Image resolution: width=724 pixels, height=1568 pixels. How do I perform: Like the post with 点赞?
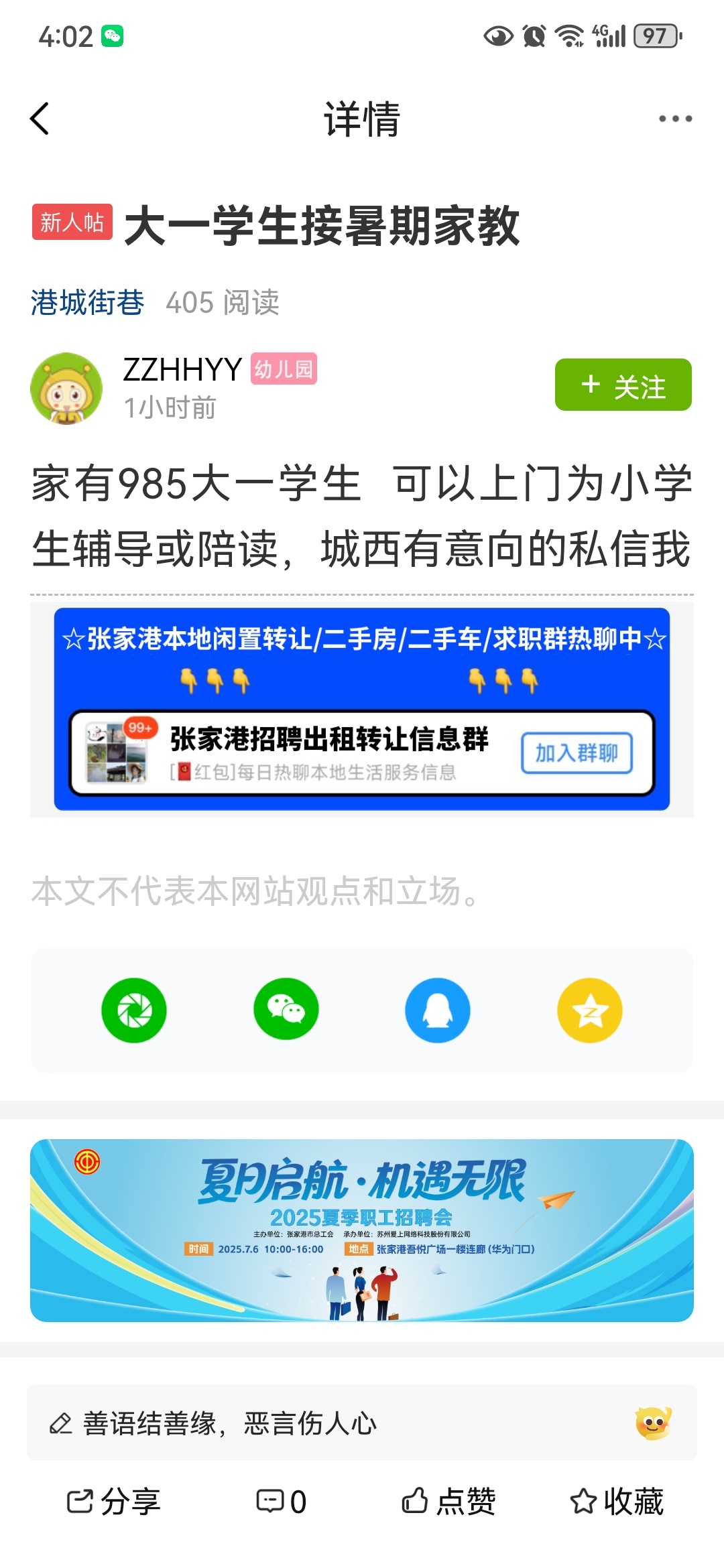tap(448, 1502)
